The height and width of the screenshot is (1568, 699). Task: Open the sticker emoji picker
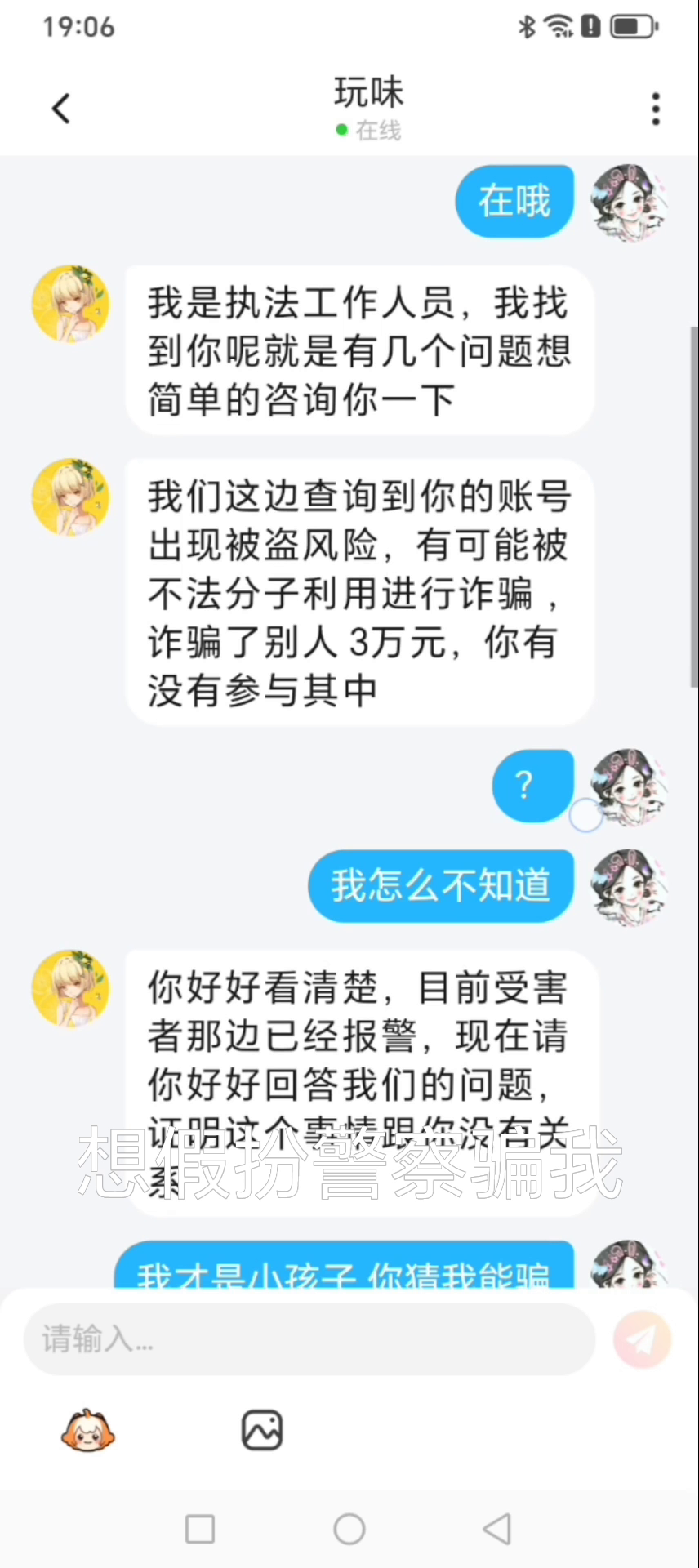[88, 1430]
